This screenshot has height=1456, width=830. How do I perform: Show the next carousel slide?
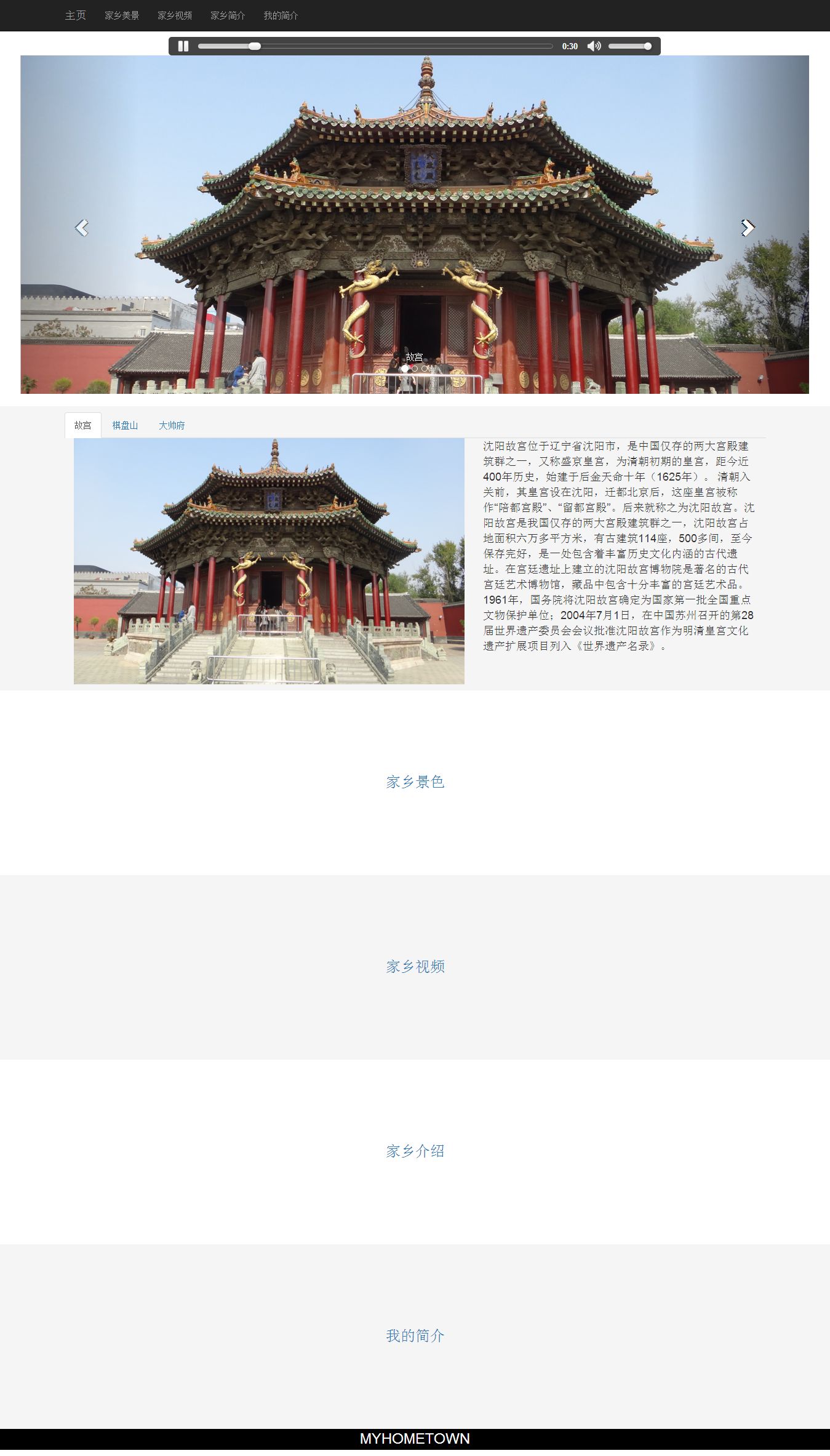748,228
